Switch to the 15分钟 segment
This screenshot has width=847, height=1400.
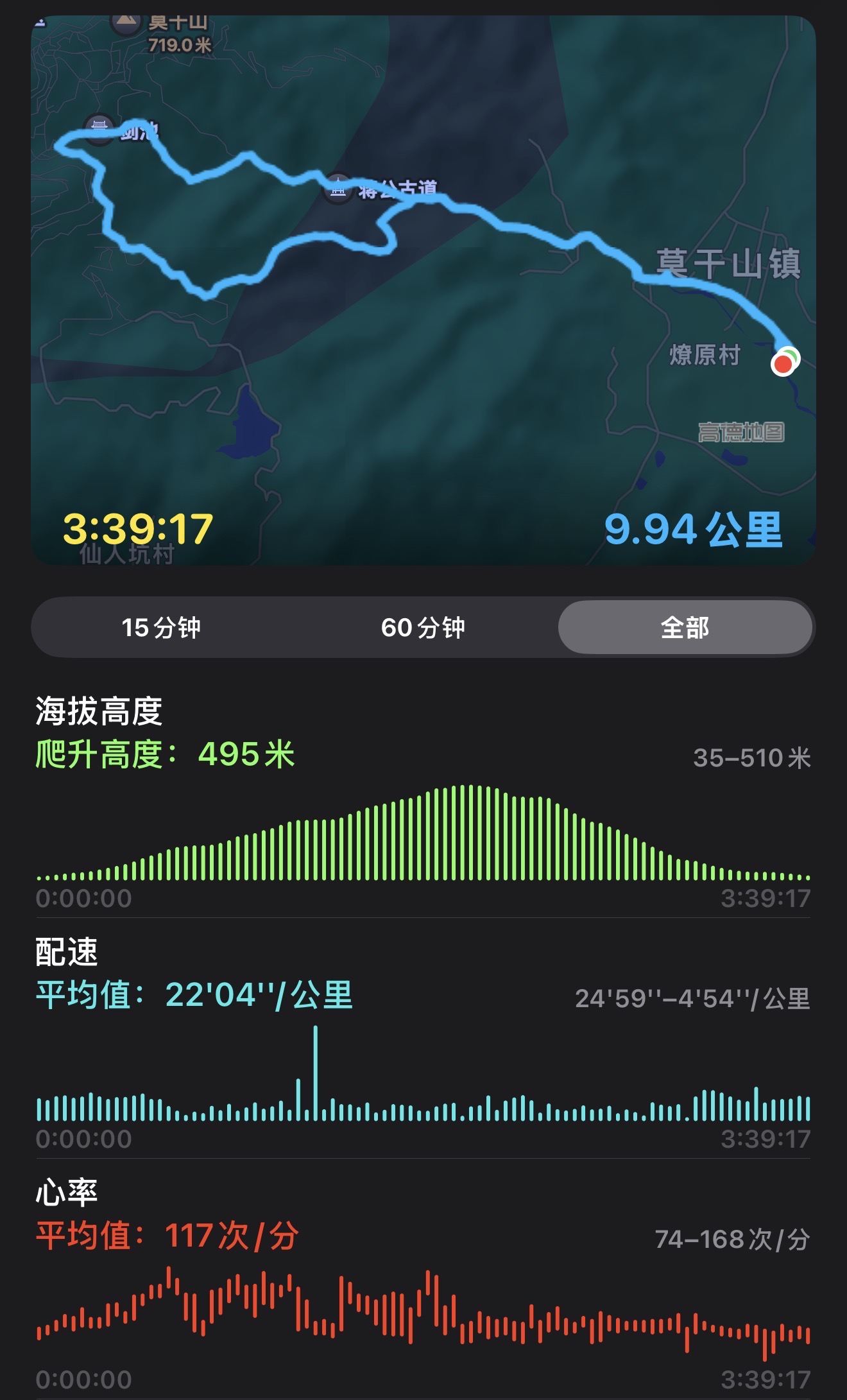[x=162, y=627]
